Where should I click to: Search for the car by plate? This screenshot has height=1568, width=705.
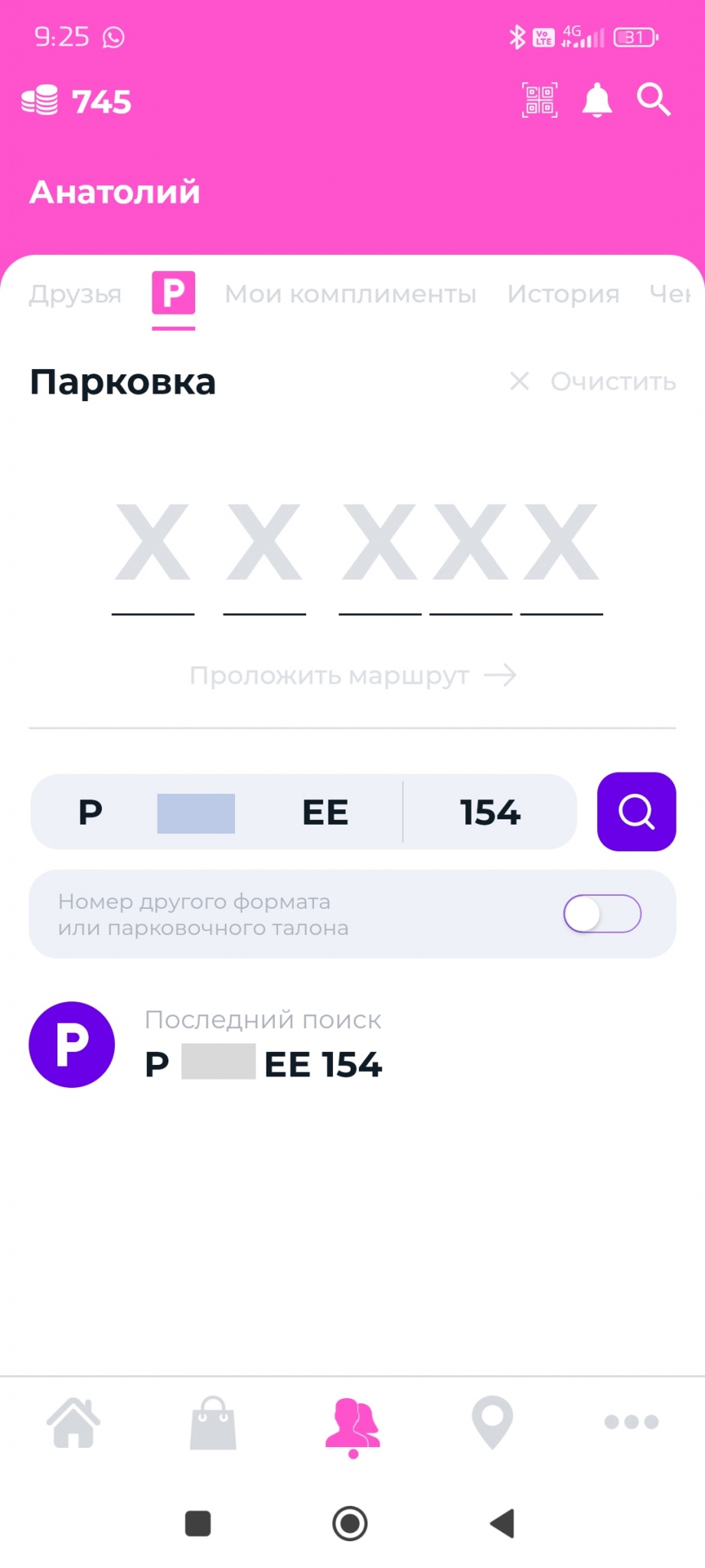pos(636,812)
